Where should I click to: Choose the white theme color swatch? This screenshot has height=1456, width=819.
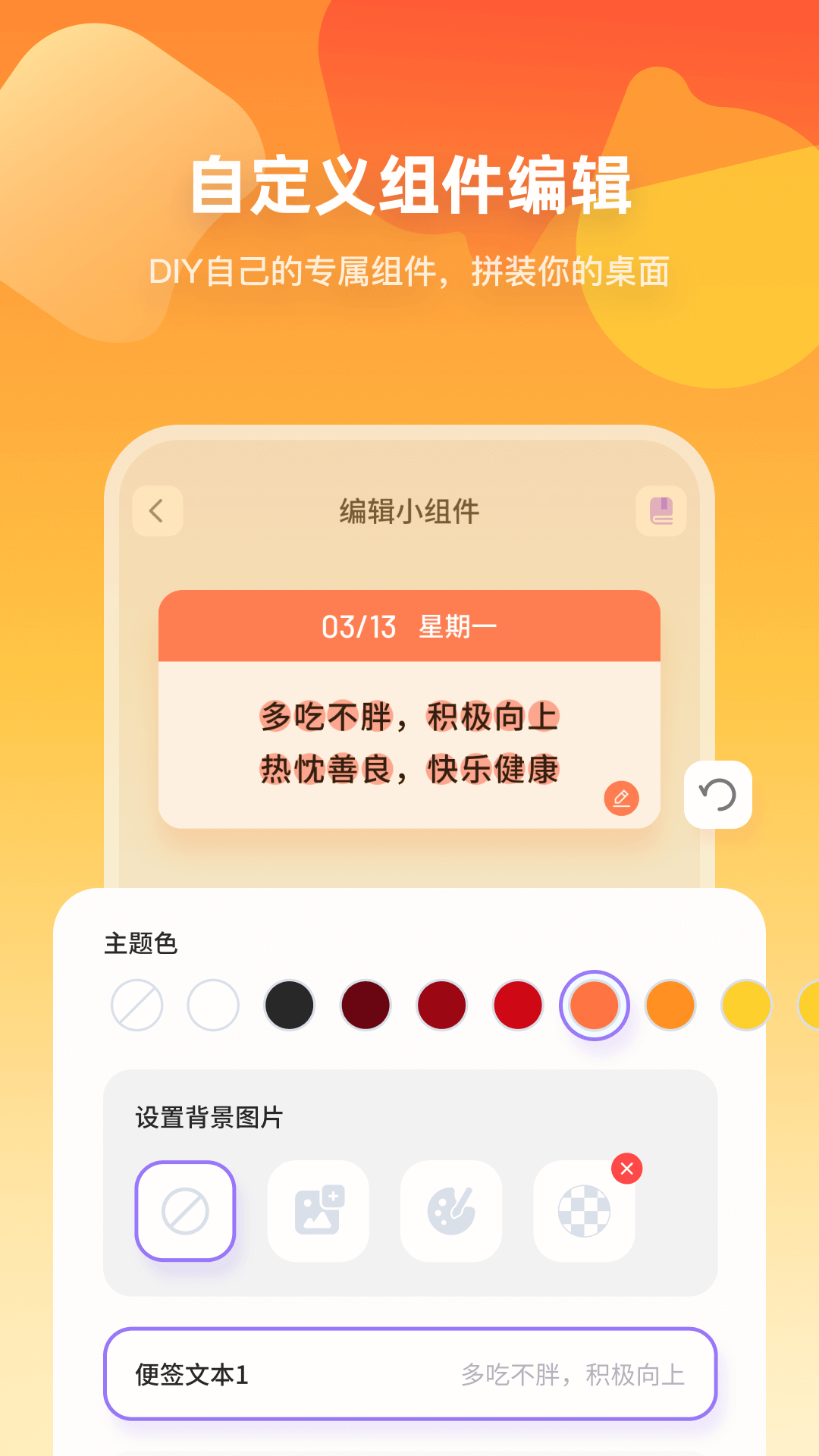coord(213,1005)
